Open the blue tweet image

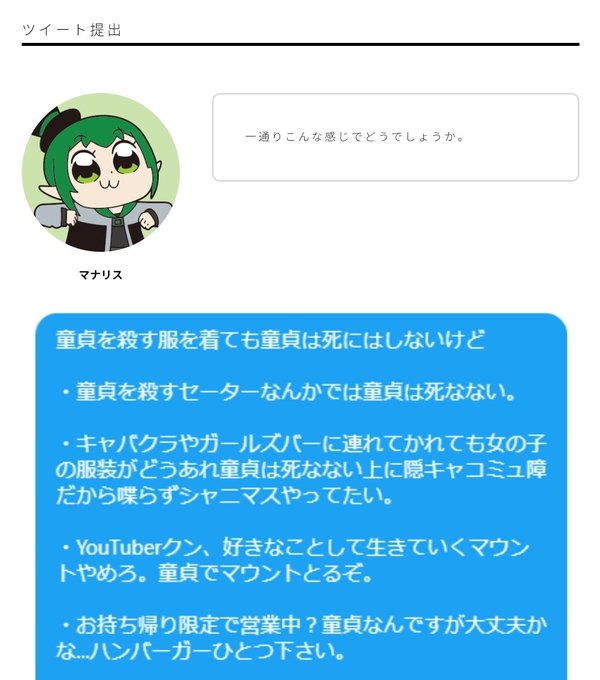pos(301,497)
